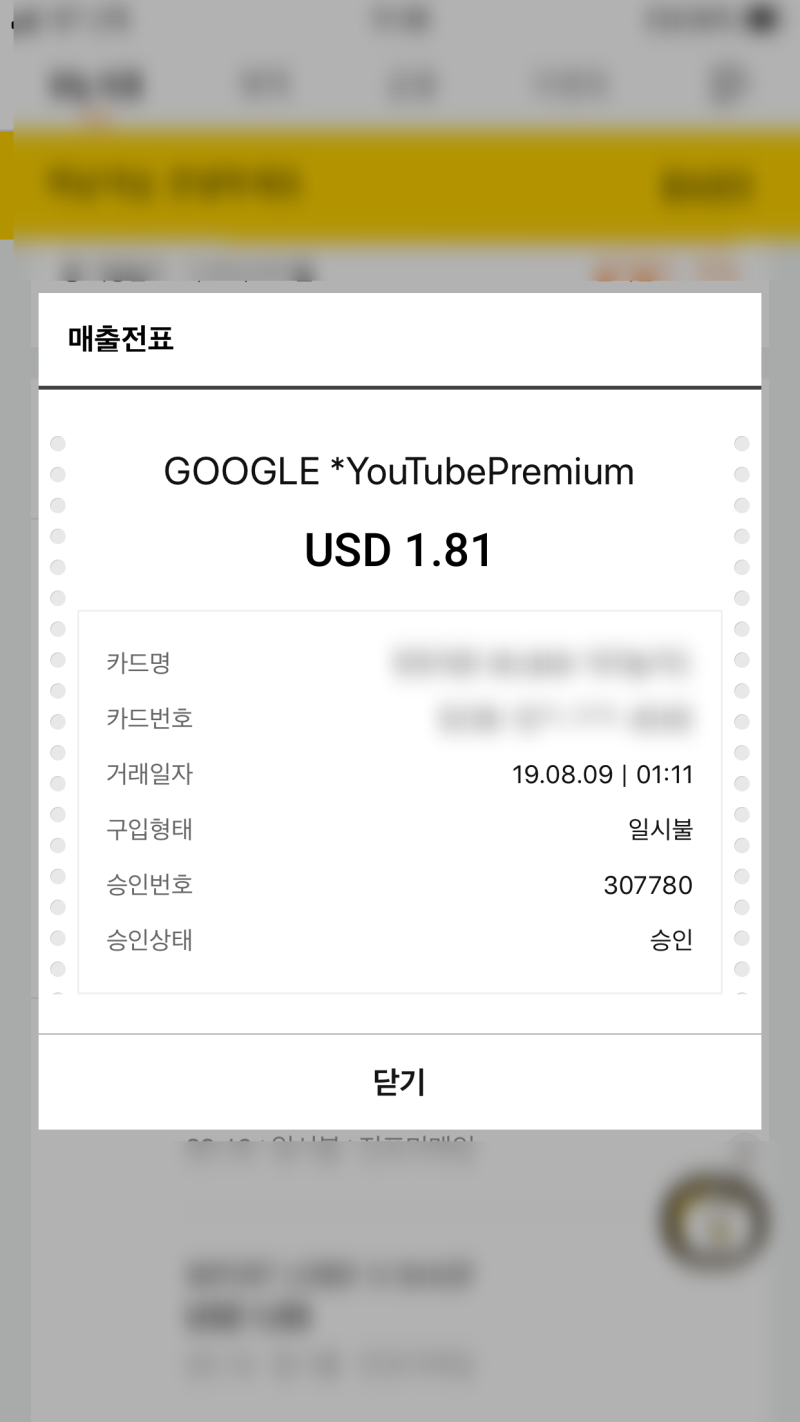Tap approval number 307780

[x=648, y=885]
